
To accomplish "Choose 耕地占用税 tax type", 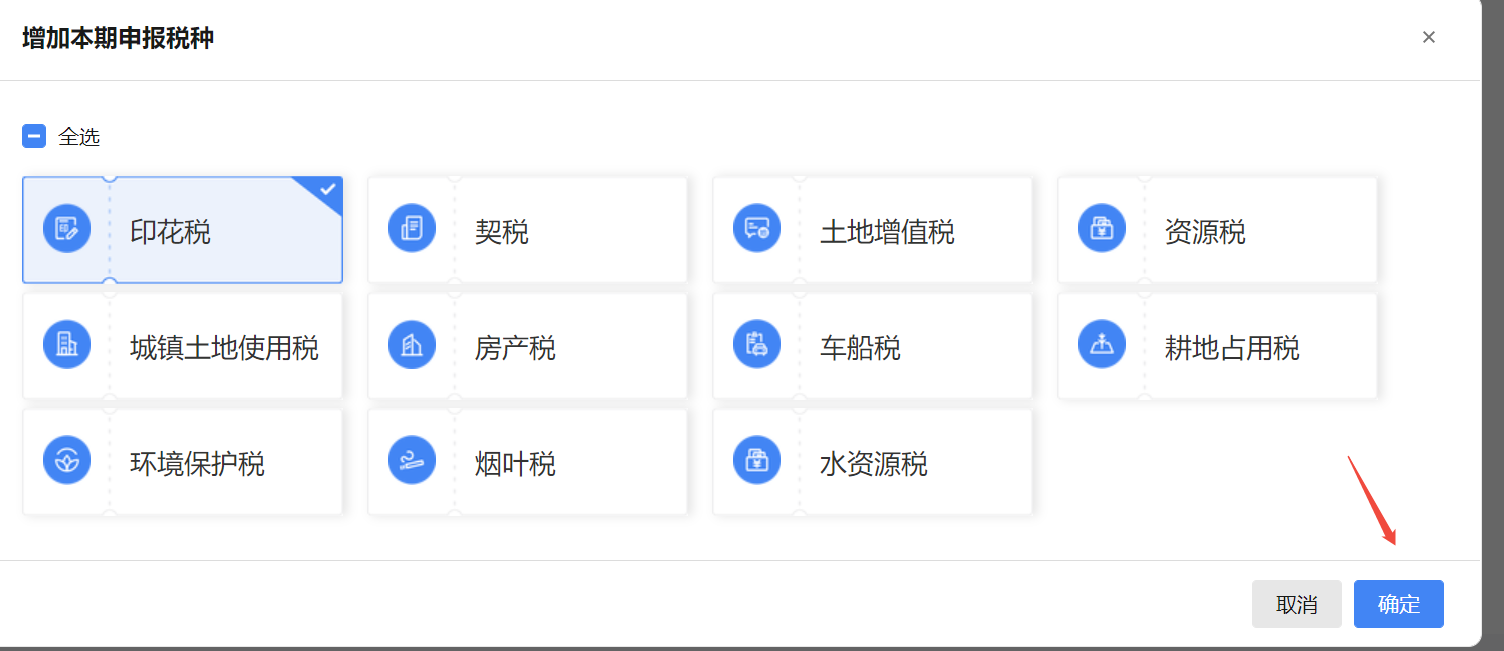I will [1217, 347].
